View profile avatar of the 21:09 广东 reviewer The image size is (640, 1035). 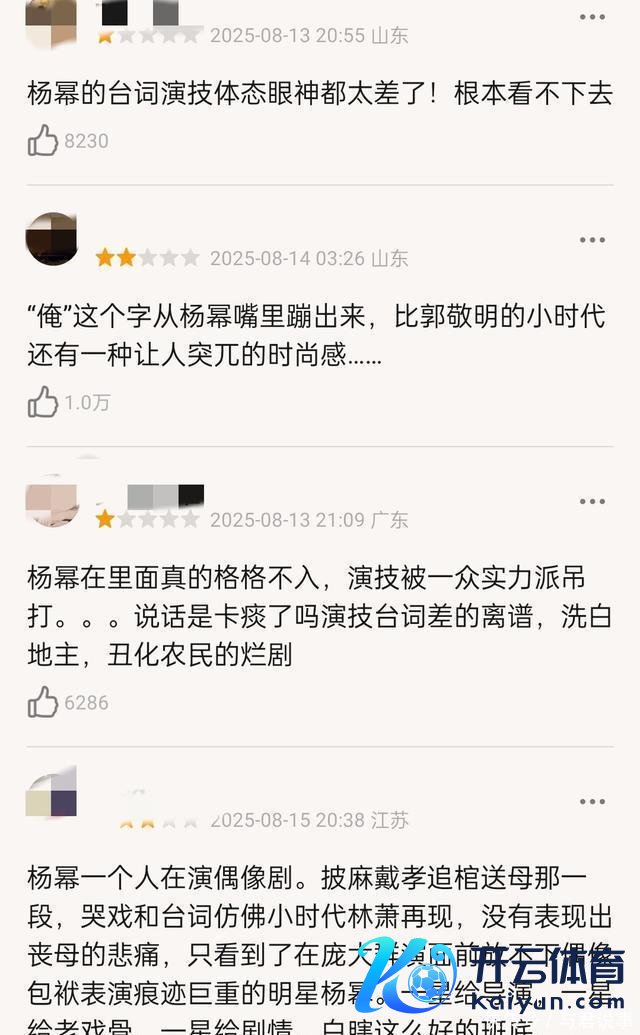(x=52, y=501)
